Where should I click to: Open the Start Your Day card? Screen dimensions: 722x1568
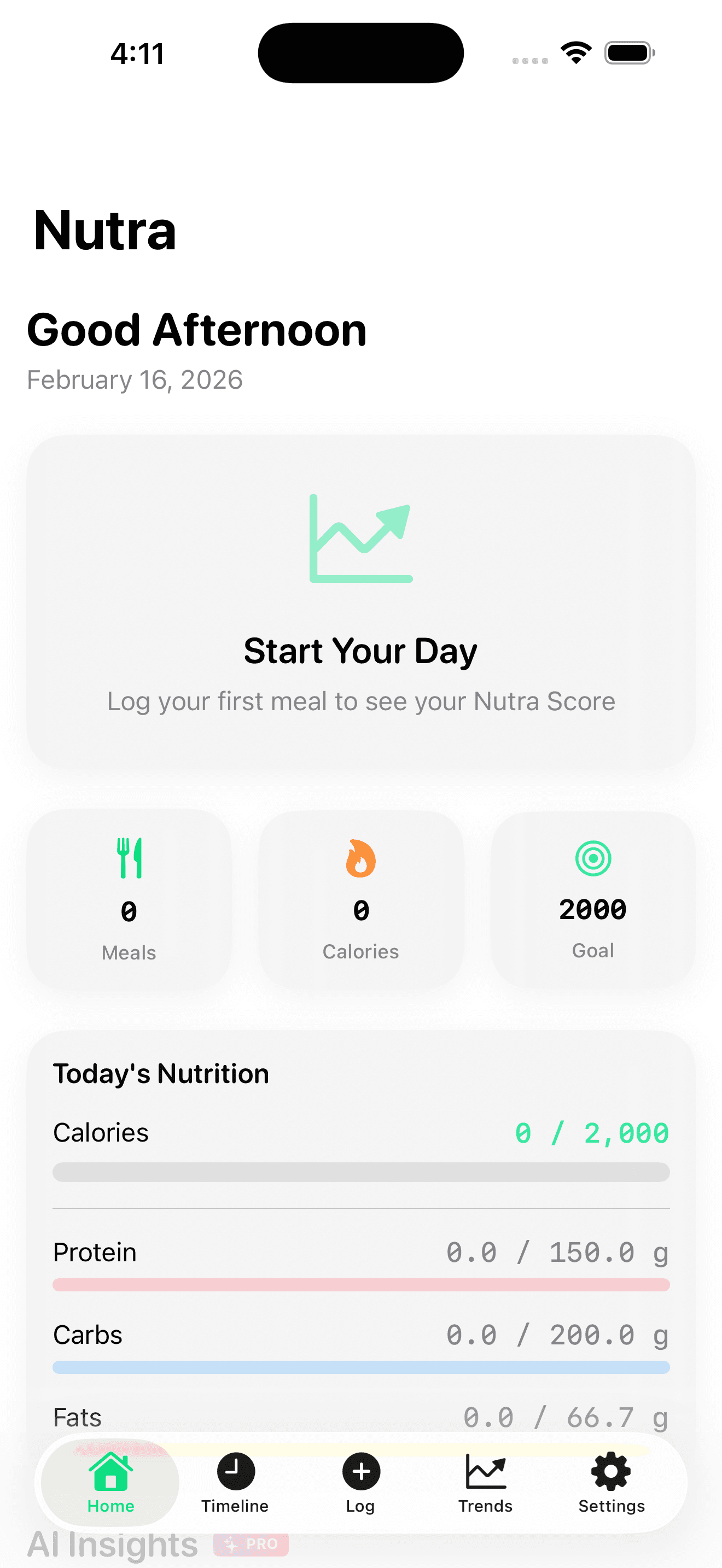[360, 602]
